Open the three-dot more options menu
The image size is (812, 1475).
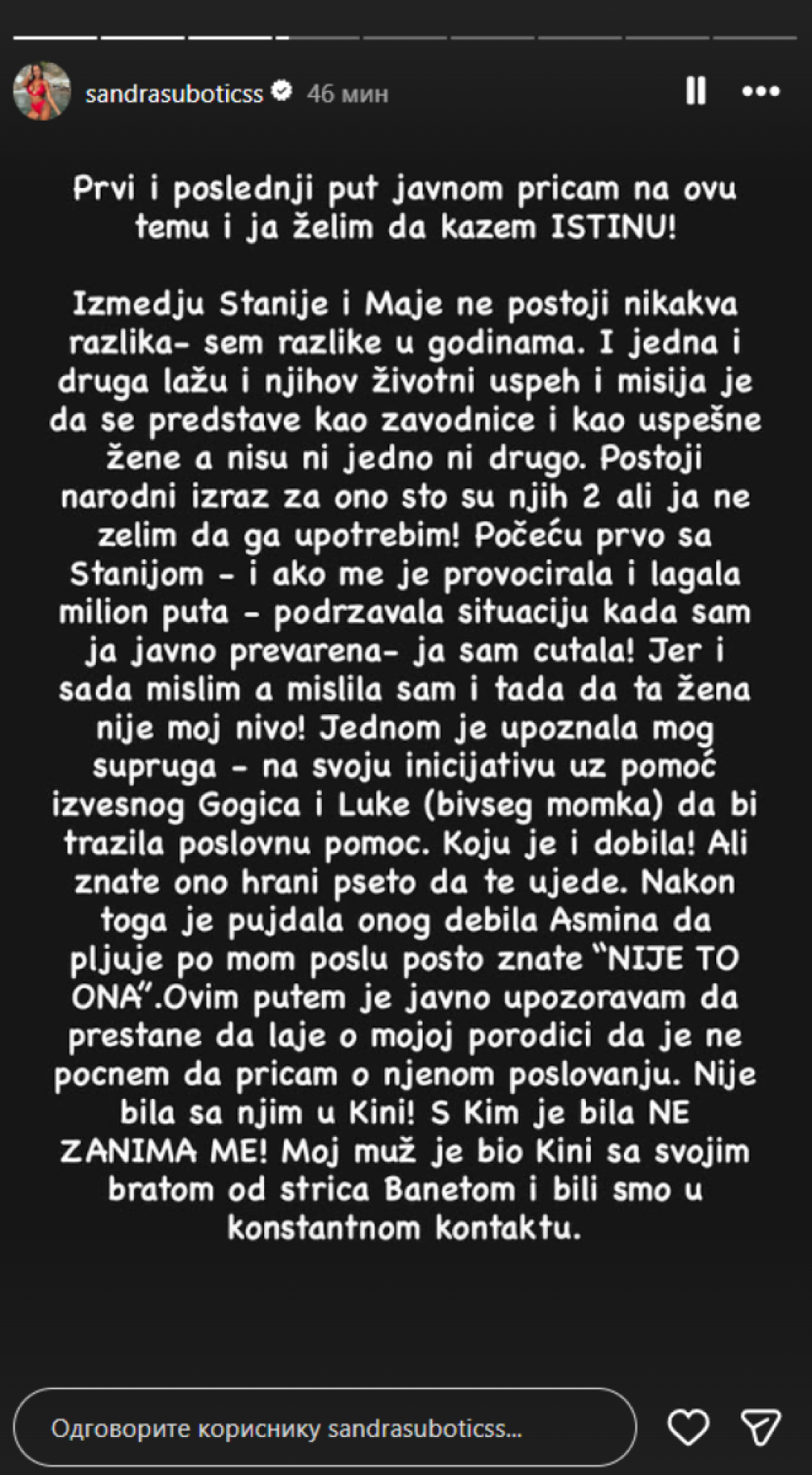760,92
